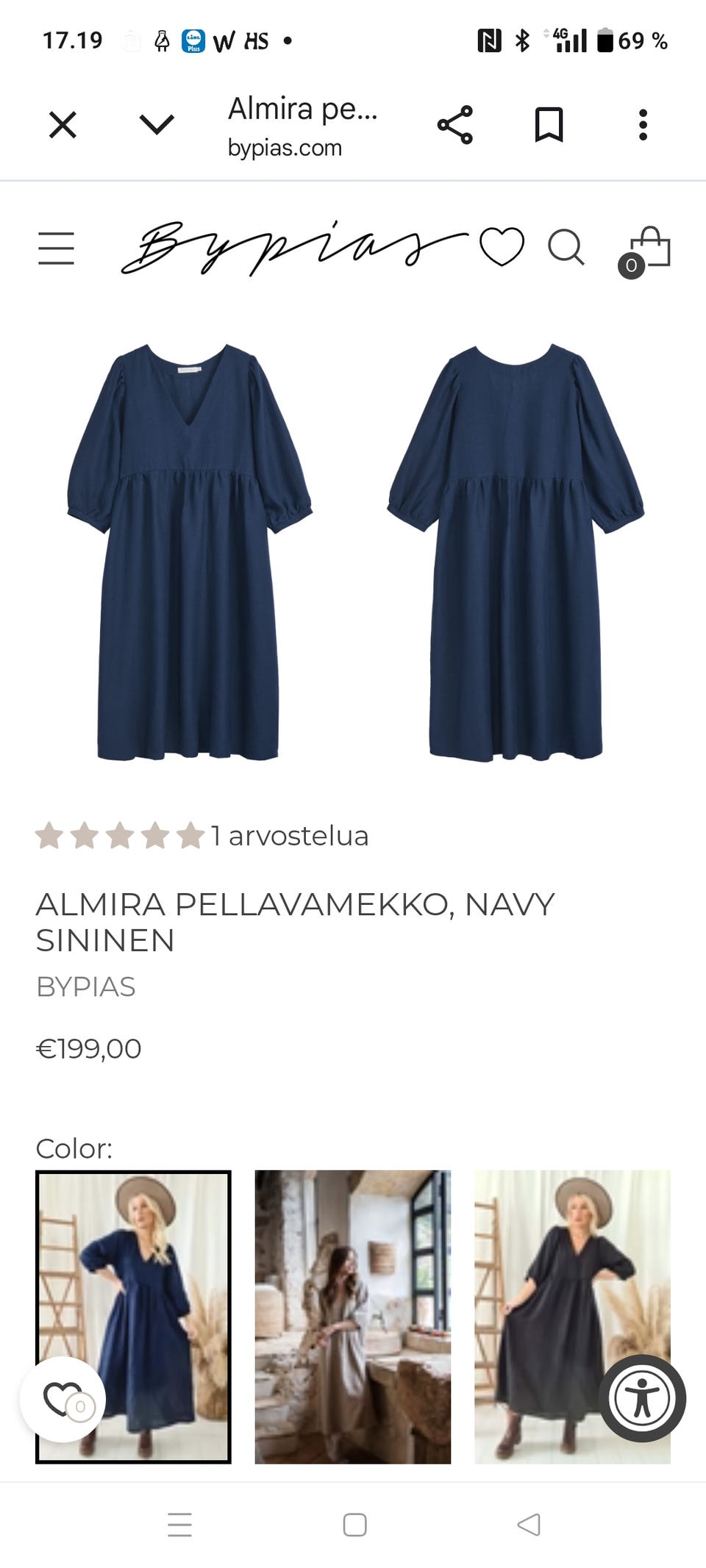Open the front view dress image

(189, 551)
